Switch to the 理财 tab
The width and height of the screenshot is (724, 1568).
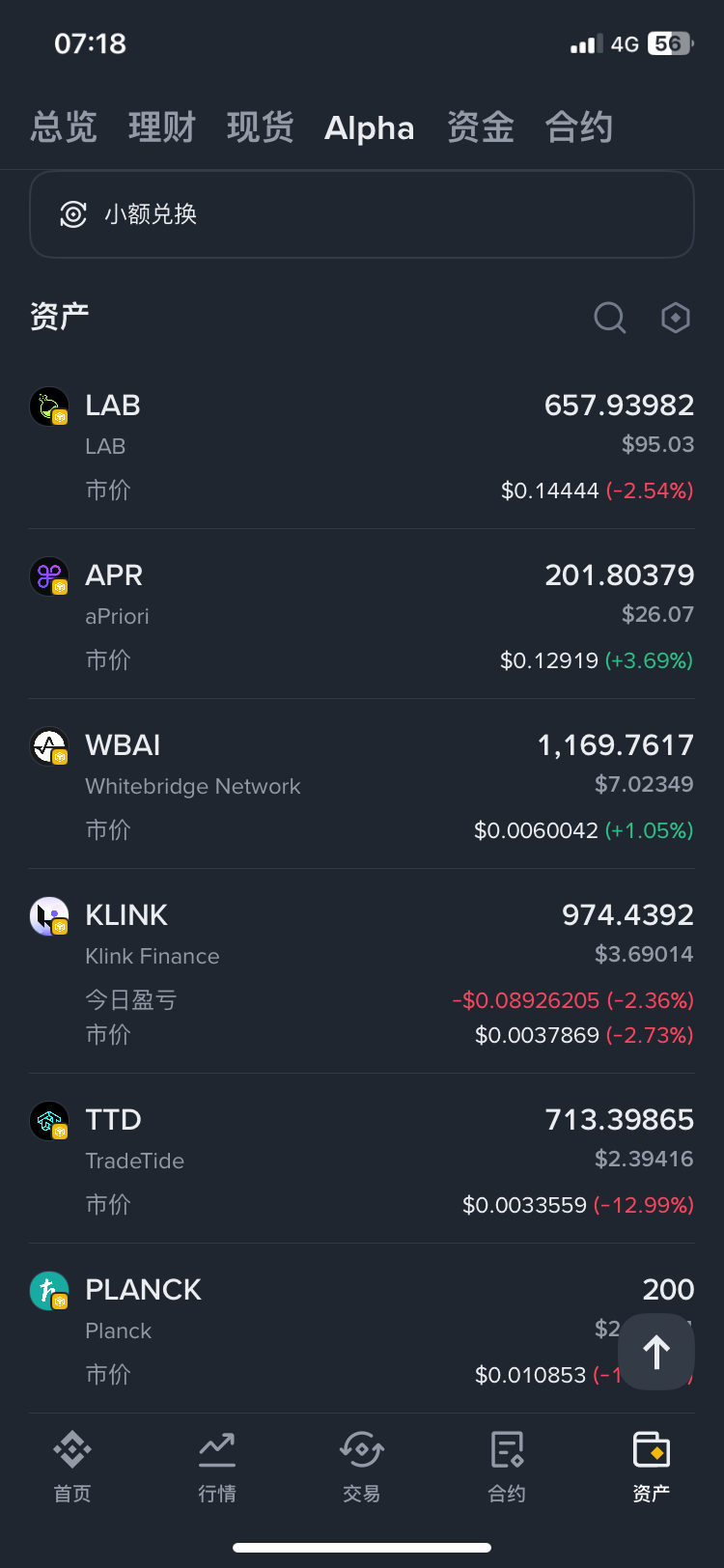162,127
